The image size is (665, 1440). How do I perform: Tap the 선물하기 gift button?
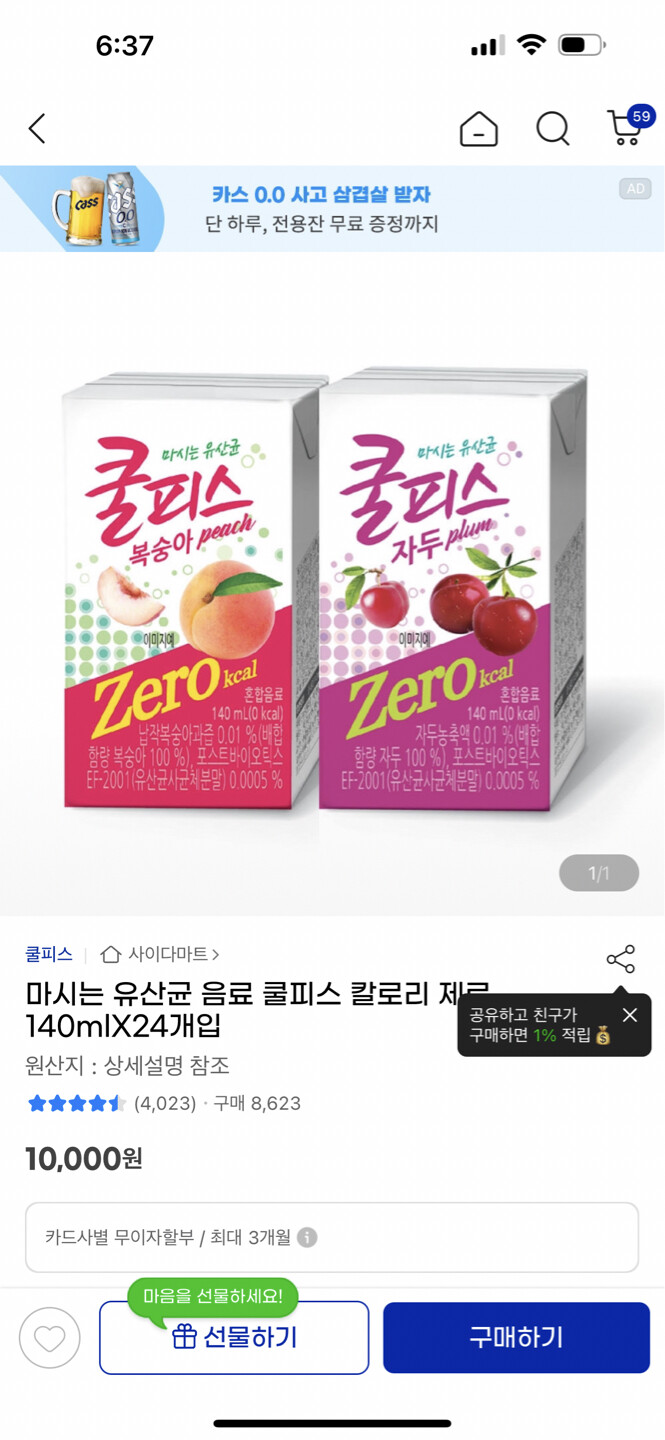click(x=234, y=1338)
